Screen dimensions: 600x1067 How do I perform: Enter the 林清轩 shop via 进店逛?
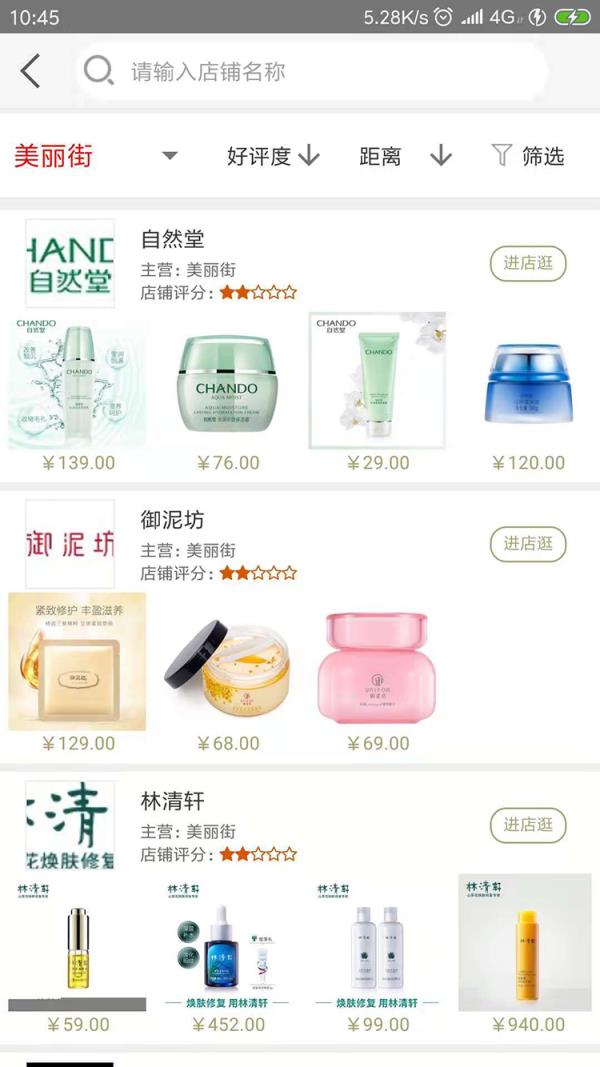[x=527, y=825]
